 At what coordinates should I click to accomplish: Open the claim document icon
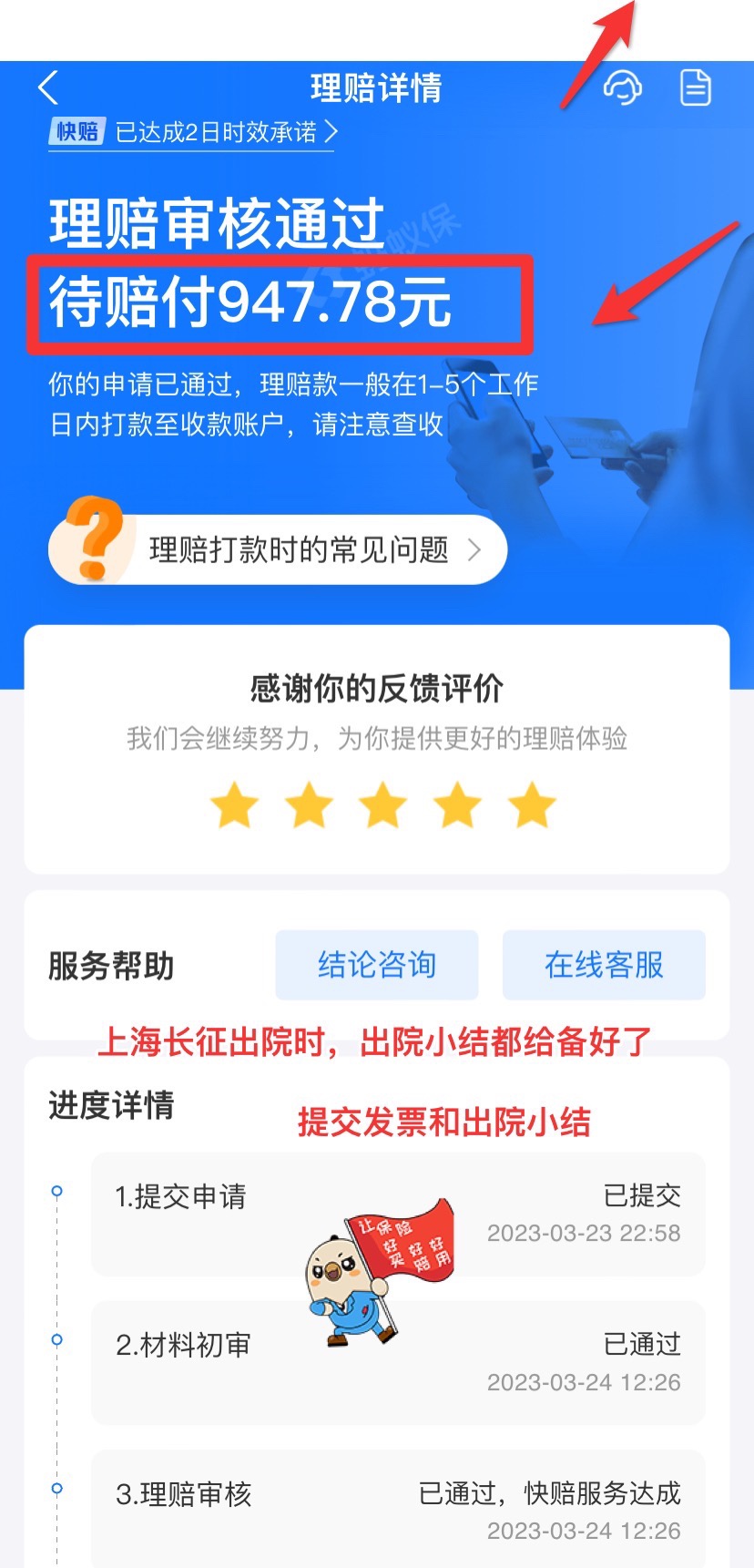point(696,88)
